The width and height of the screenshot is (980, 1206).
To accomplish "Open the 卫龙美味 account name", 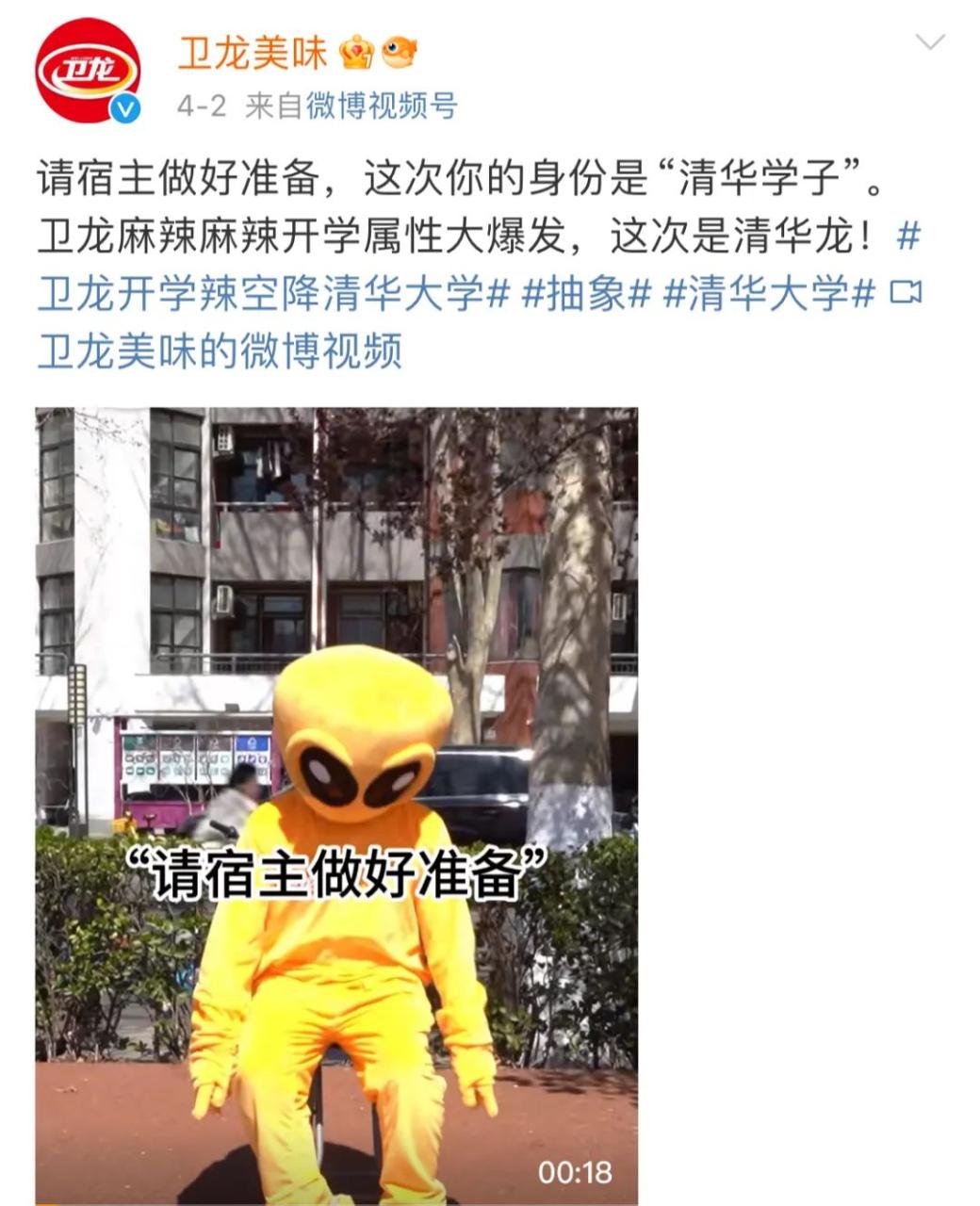I will 252,53.
